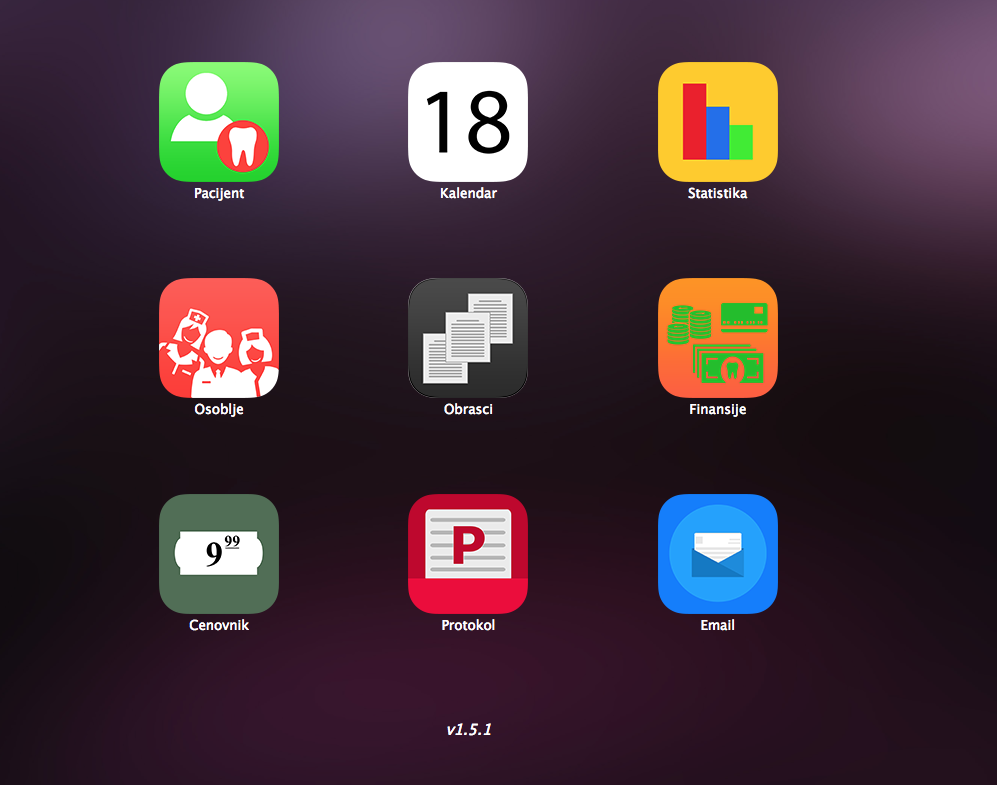Tap the Obrasci documents icon

[468, 338]
